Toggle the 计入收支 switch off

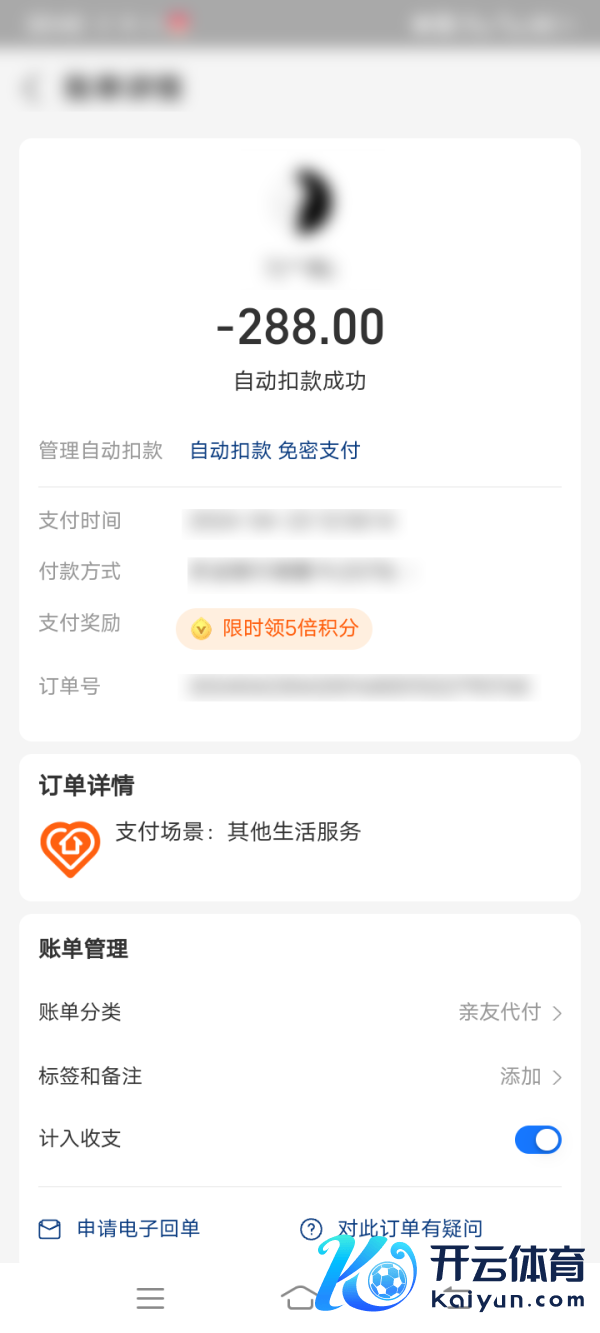tap(538, 1140)
